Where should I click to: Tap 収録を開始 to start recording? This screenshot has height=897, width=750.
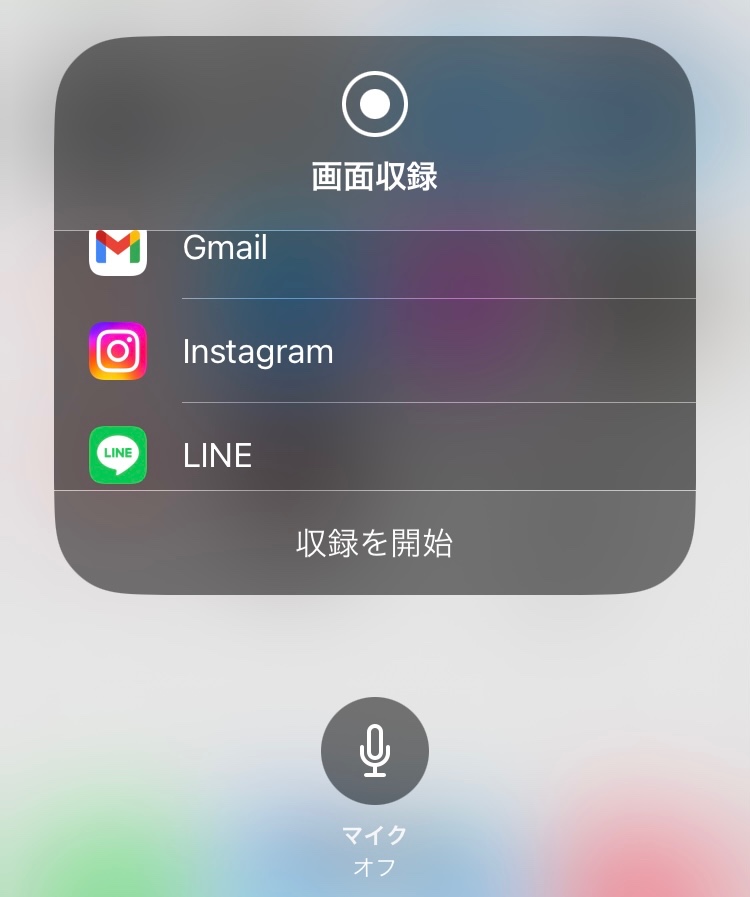pos(375,543)
